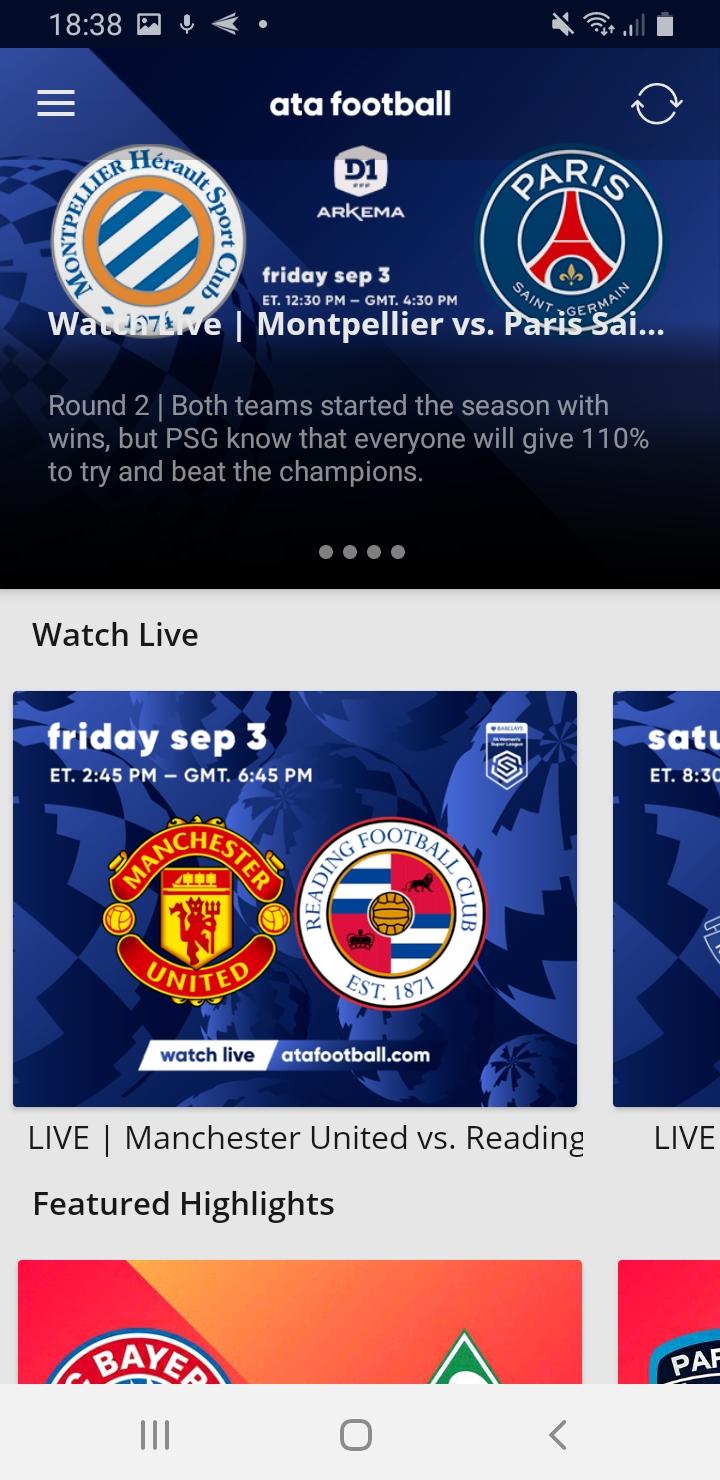Screen dimensions: 720x1480
Task: Go back using the system back button
Action: (x=558, y=1435)
